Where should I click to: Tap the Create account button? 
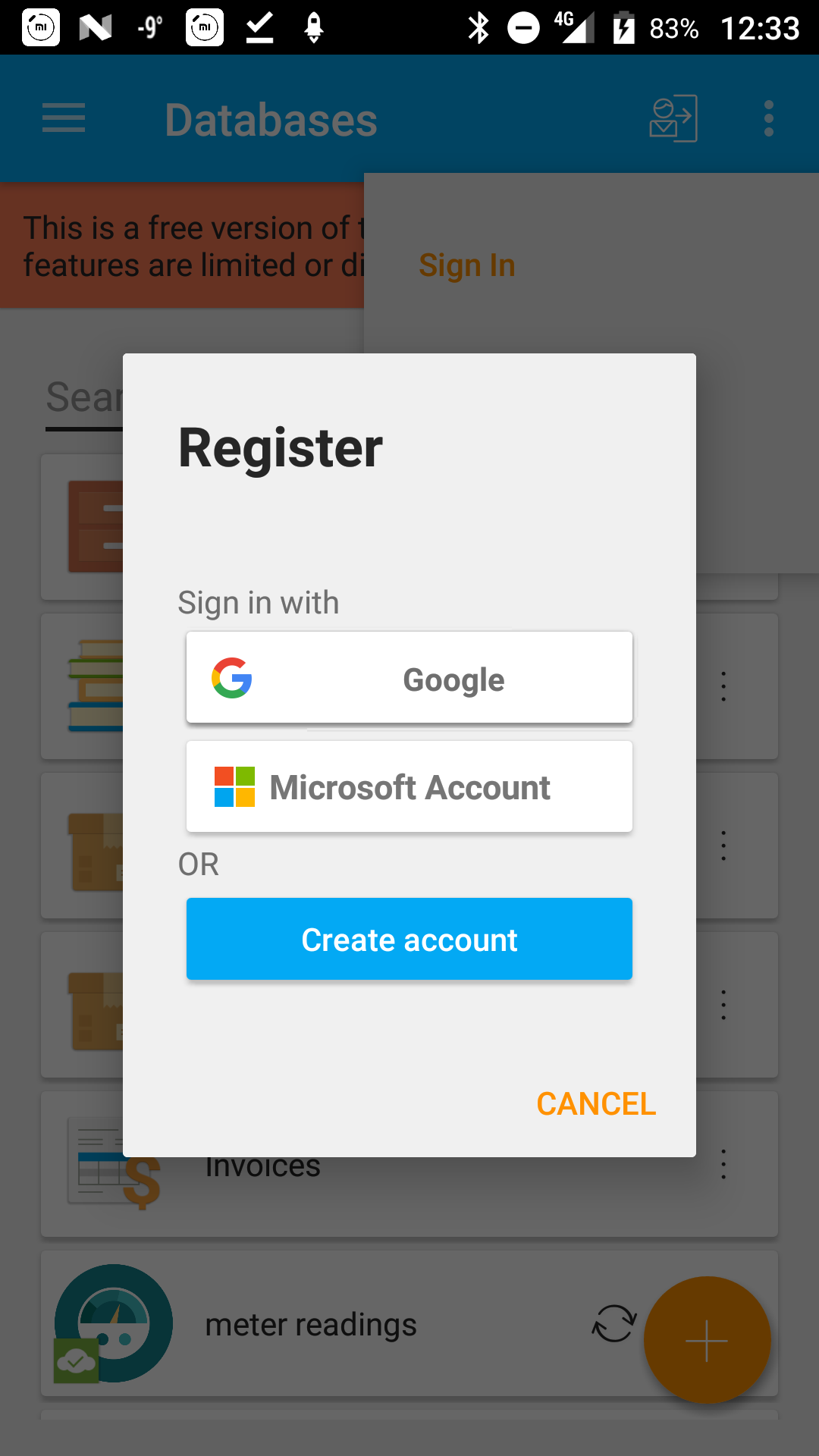pos(409,939)
